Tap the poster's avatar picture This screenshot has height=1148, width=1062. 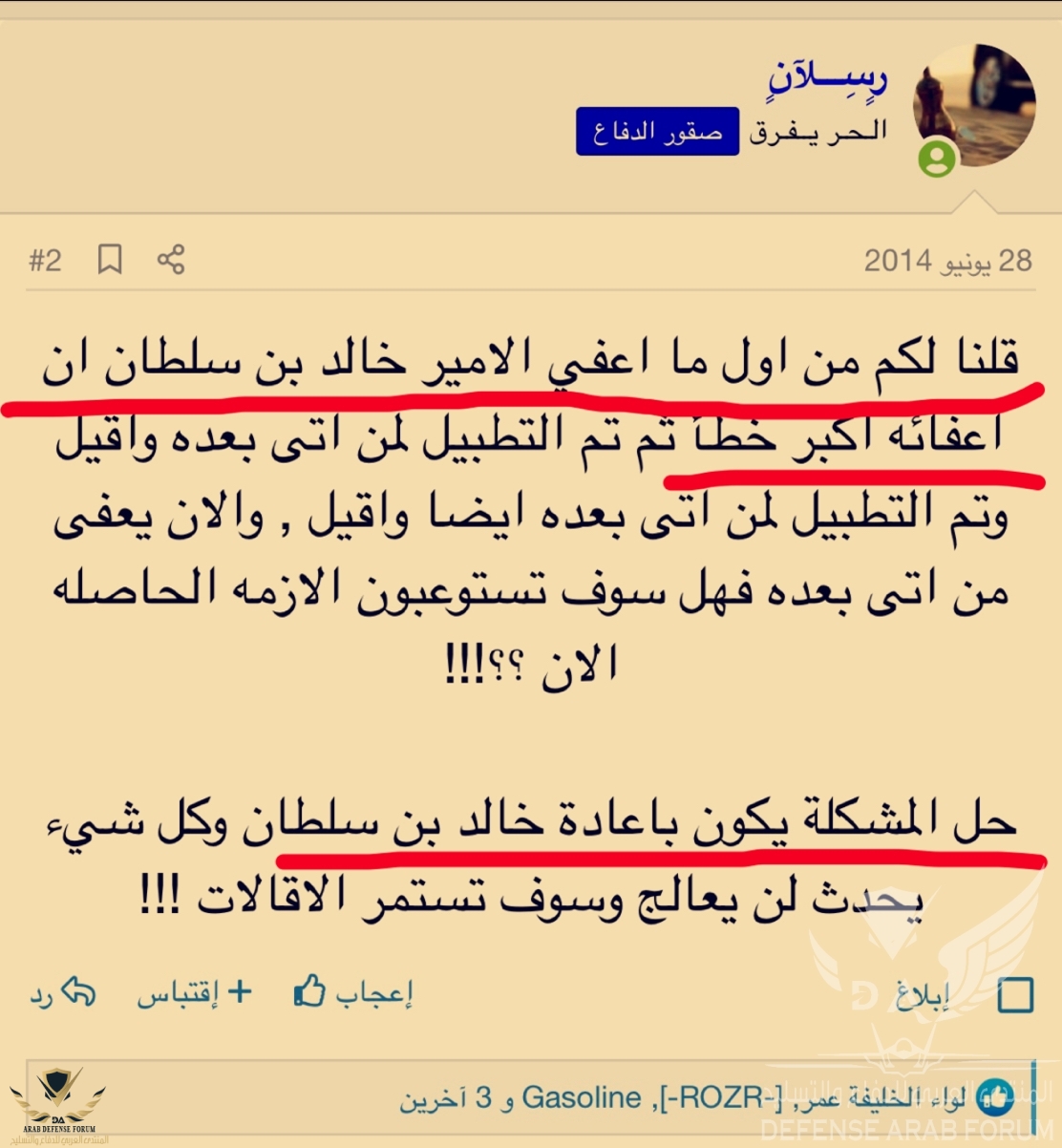(973, 105)
